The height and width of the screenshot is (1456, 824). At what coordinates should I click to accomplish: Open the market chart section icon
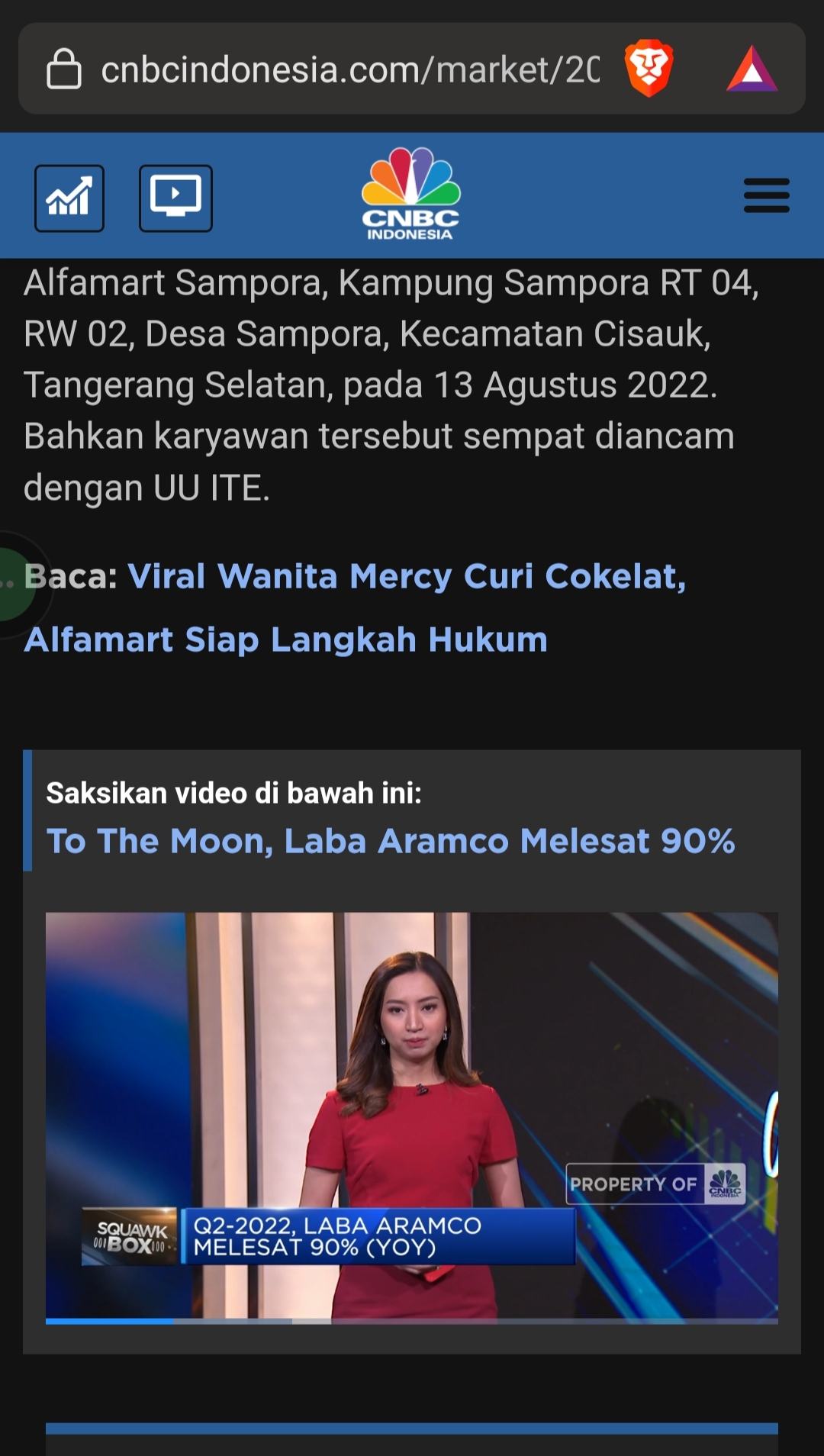click(x=69, y=196)
